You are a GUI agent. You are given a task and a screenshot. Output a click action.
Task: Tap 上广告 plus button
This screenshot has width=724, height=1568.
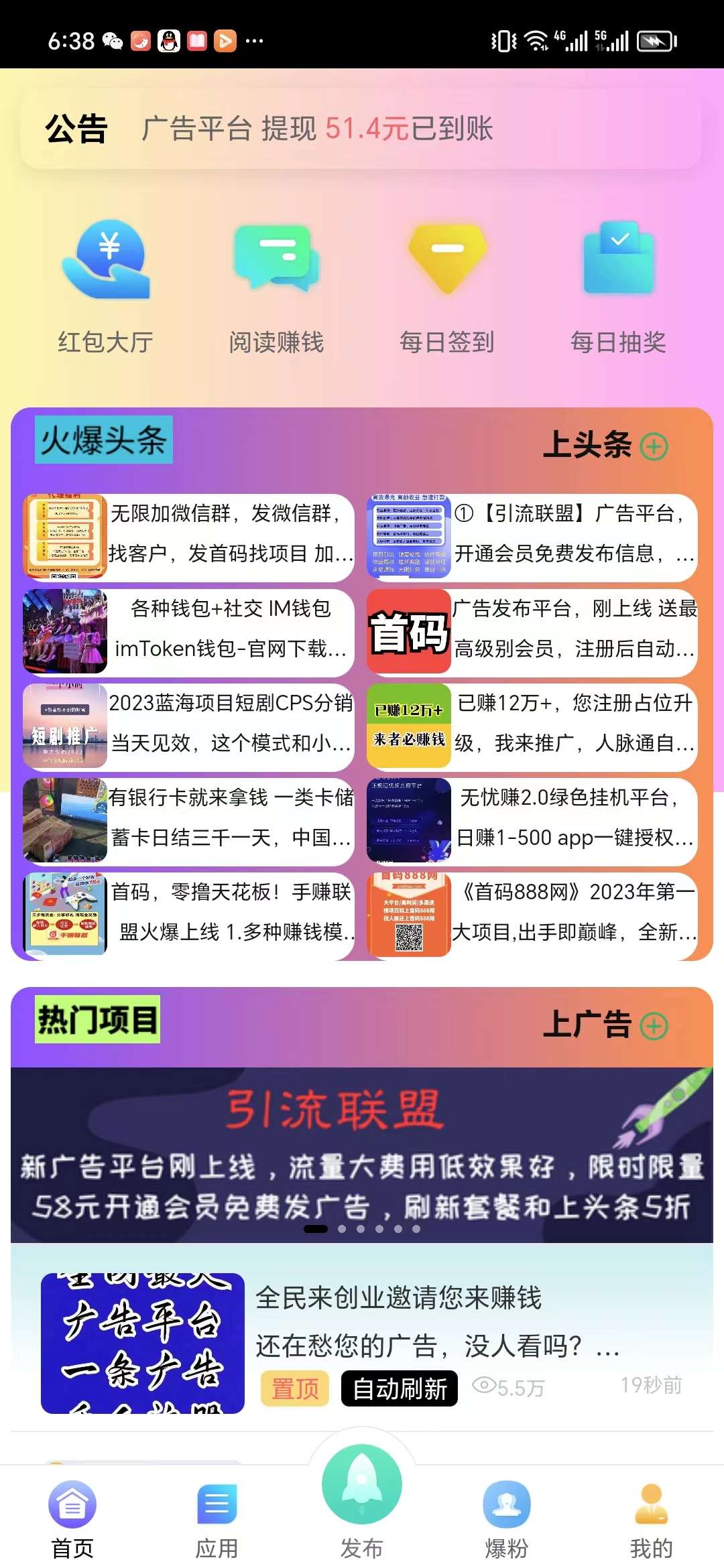(x=654, y=1026)
